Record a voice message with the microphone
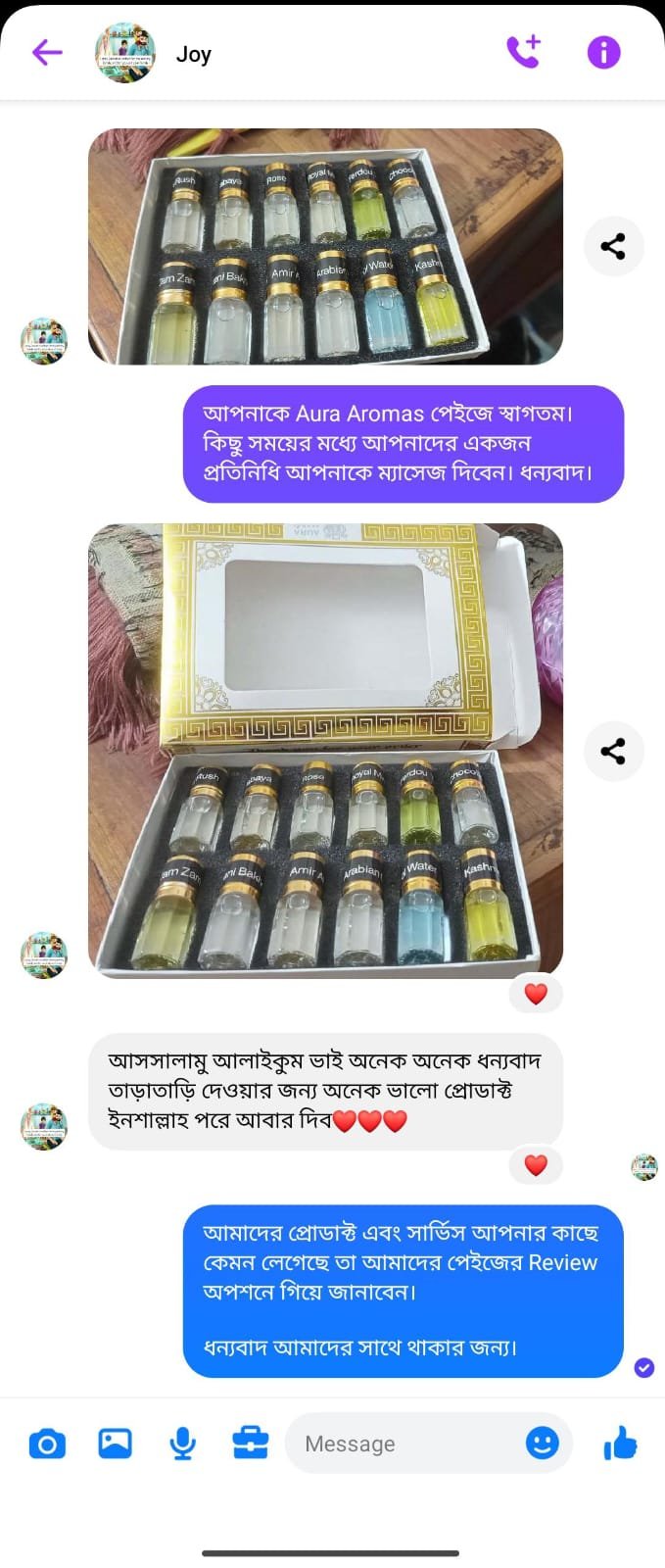 [182, 1444]
